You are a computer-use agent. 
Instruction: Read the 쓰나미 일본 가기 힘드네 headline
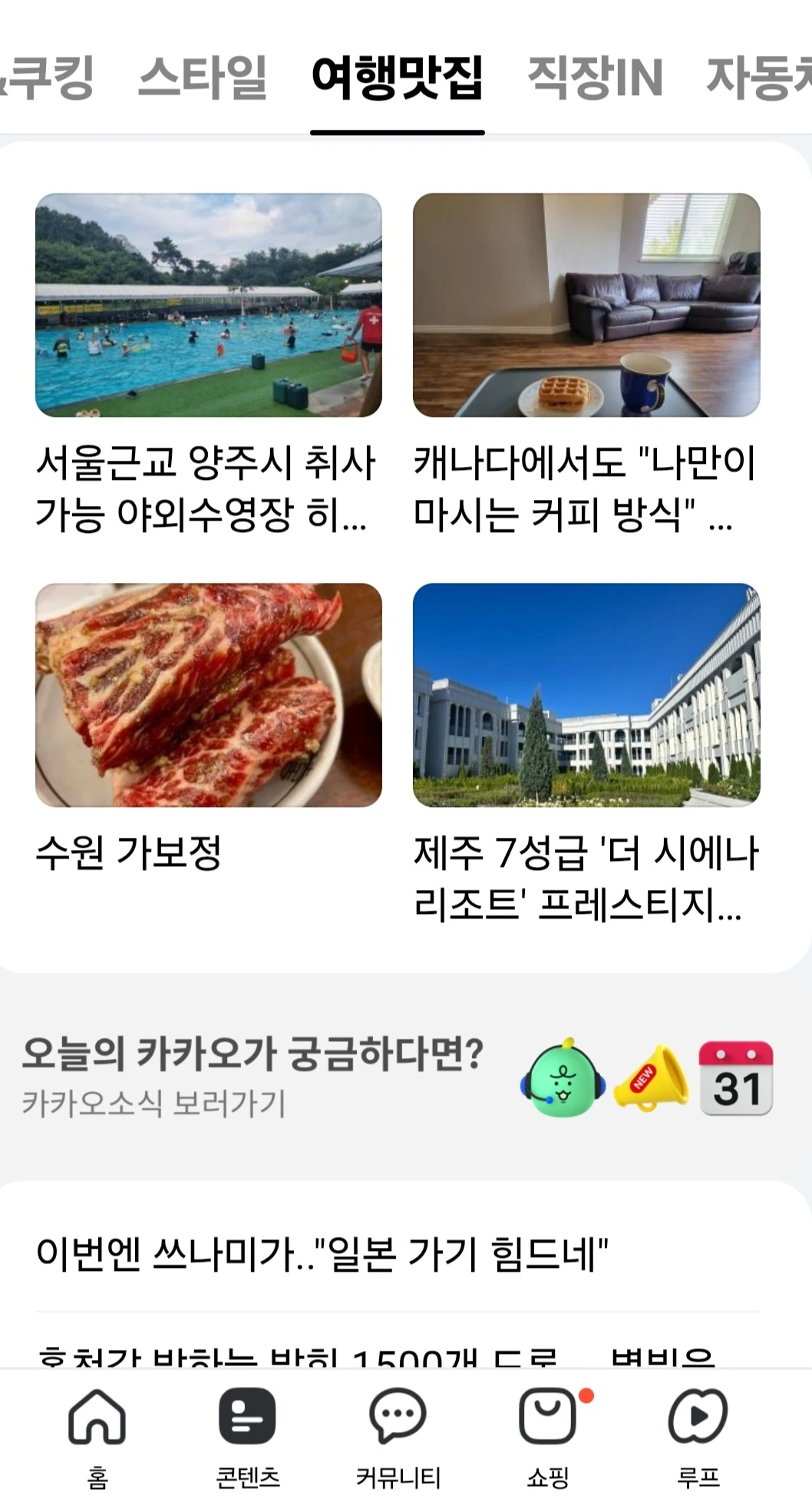322,1253
